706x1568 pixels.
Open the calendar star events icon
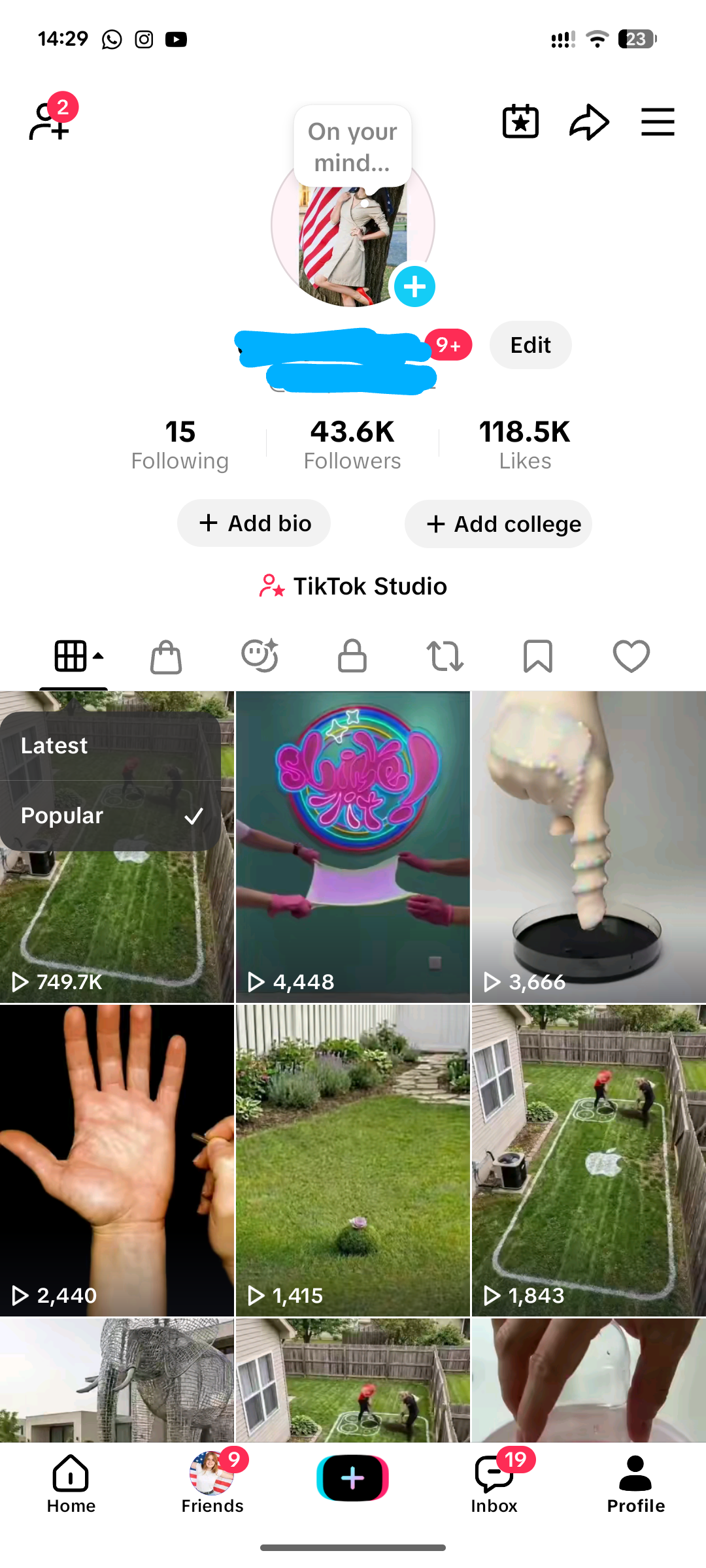(520, 122)
